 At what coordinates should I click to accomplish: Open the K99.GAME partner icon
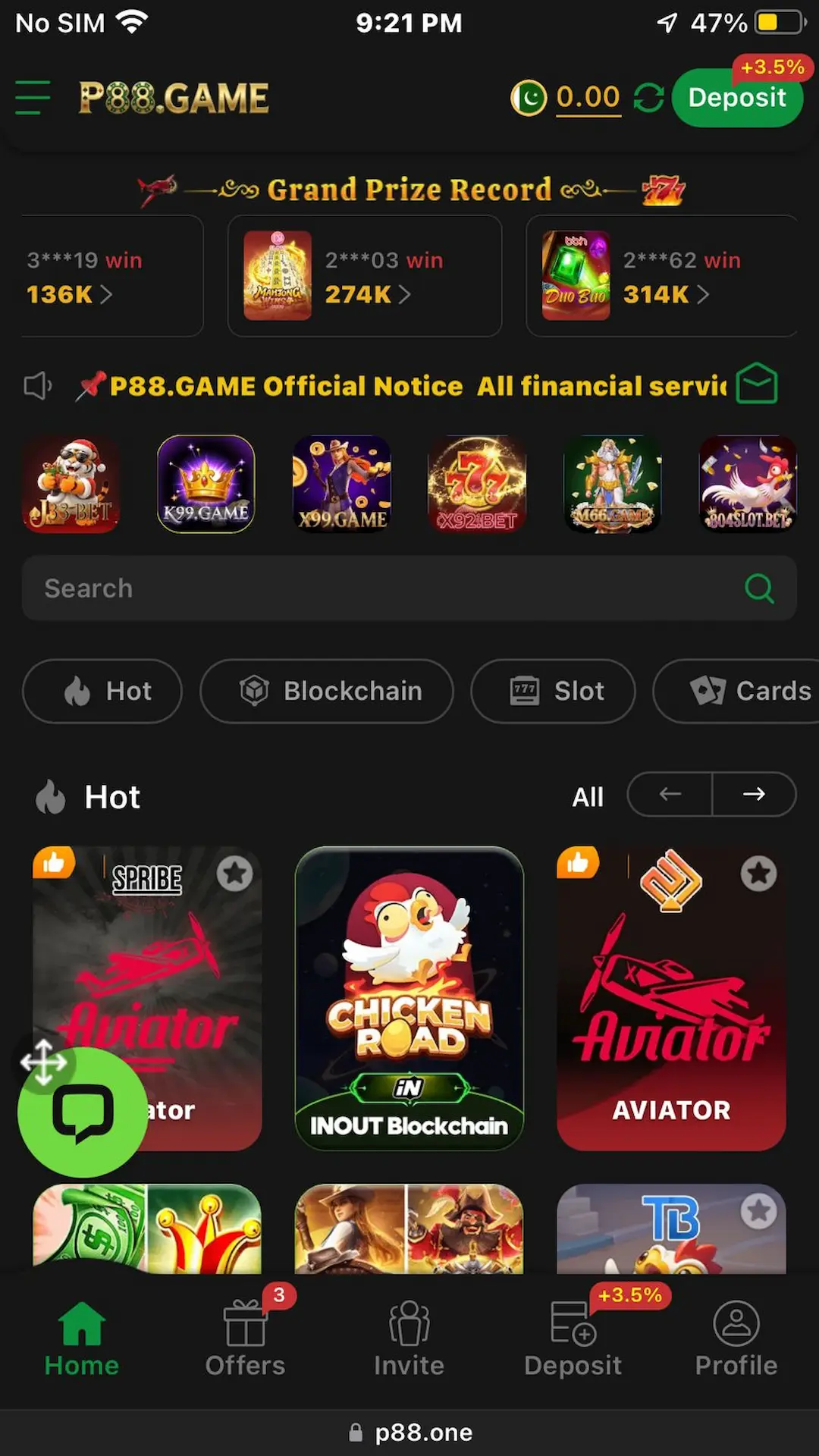pyautogui.click(x=206, y=484)
